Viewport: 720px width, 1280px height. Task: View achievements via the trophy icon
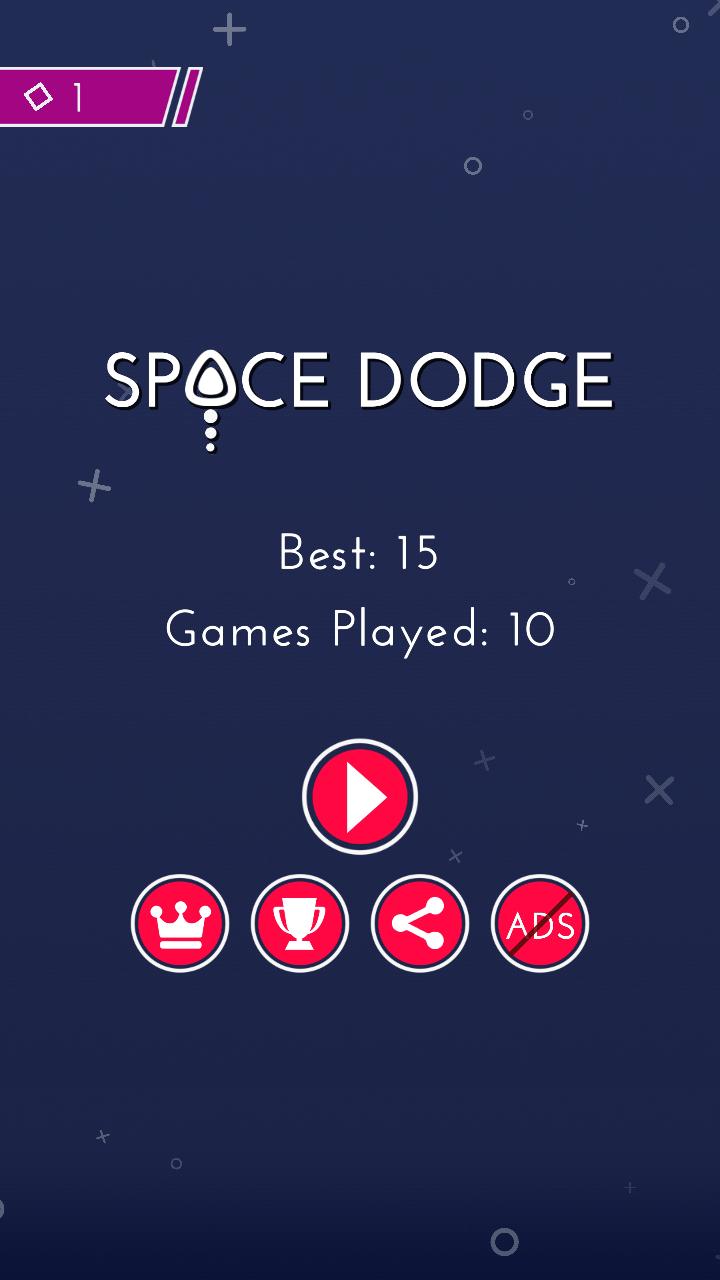pyautogui.click(x=300, y=923)
